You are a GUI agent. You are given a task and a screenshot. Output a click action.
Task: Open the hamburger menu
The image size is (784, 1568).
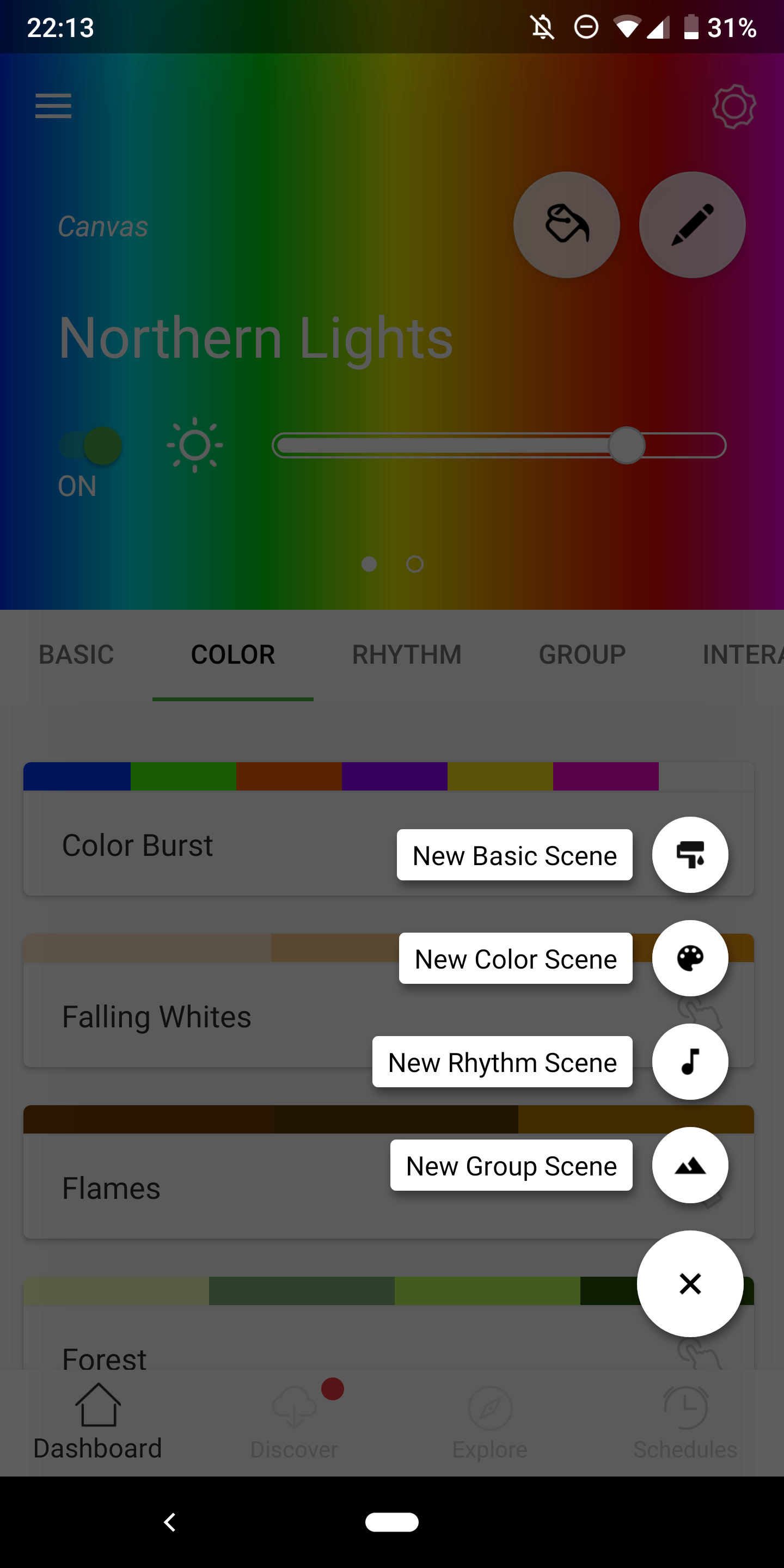[53, 106]
